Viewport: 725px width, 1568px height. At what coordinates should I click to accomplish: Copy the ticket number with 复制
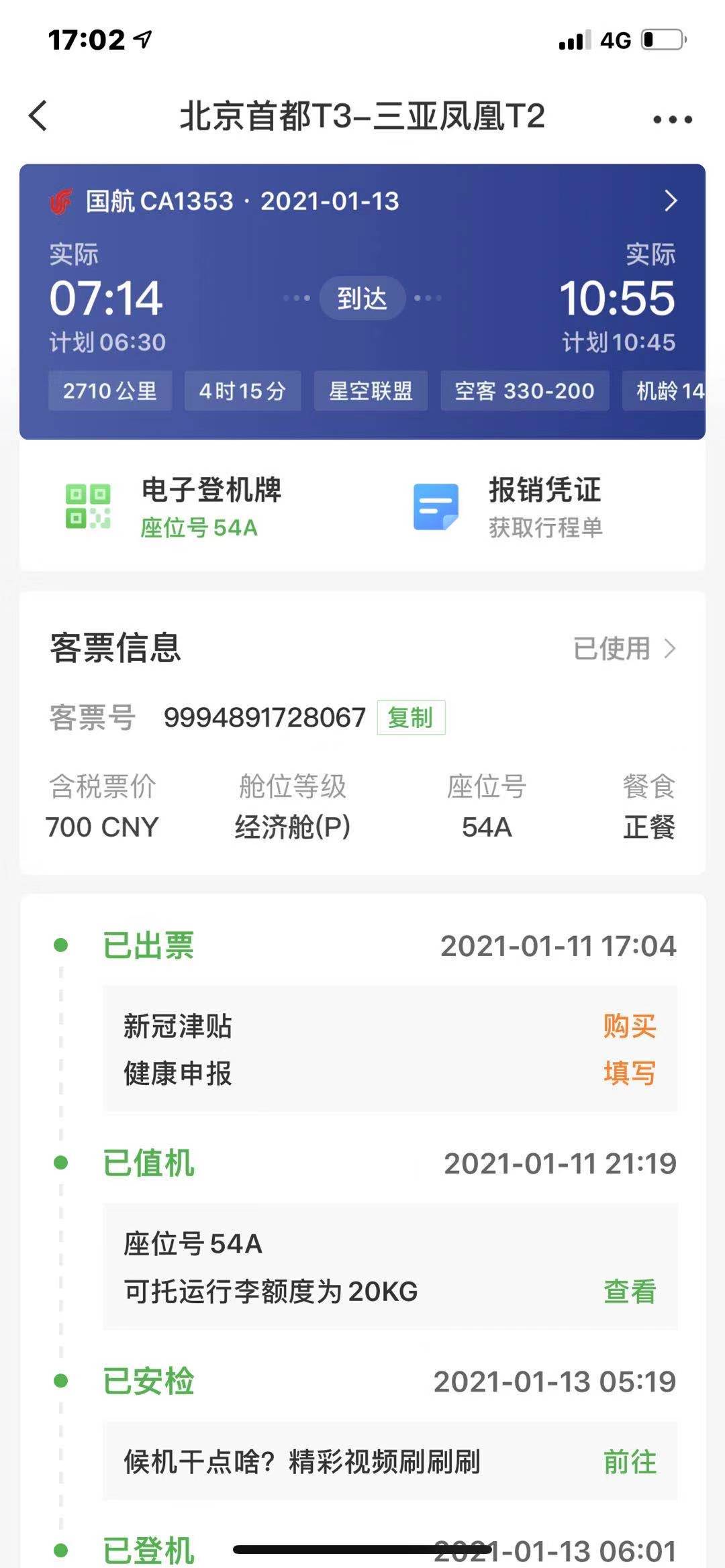click(x=410, y=718)
